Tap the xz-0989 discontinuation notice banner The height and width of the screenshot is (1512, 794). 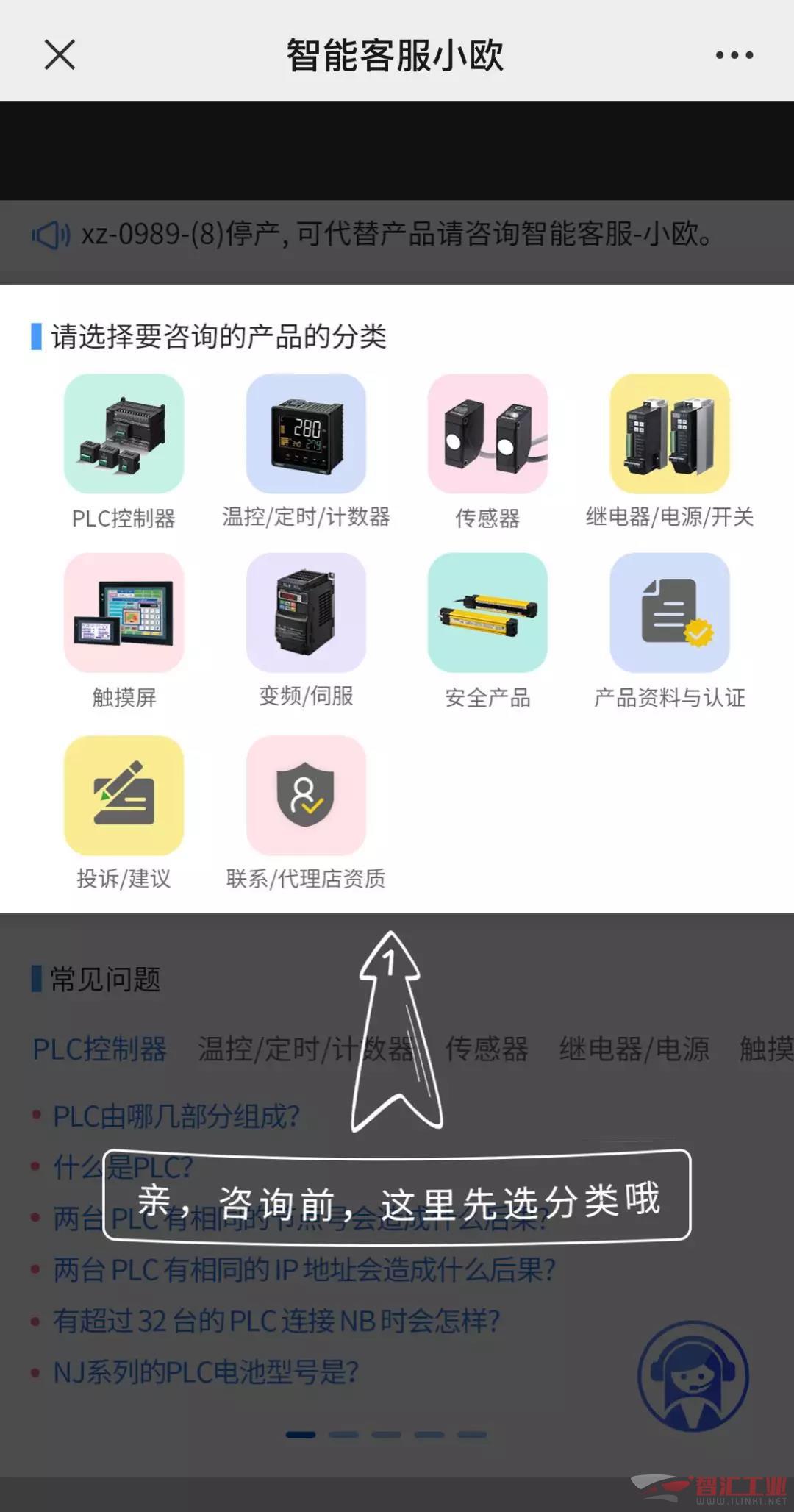coord(397,235)
